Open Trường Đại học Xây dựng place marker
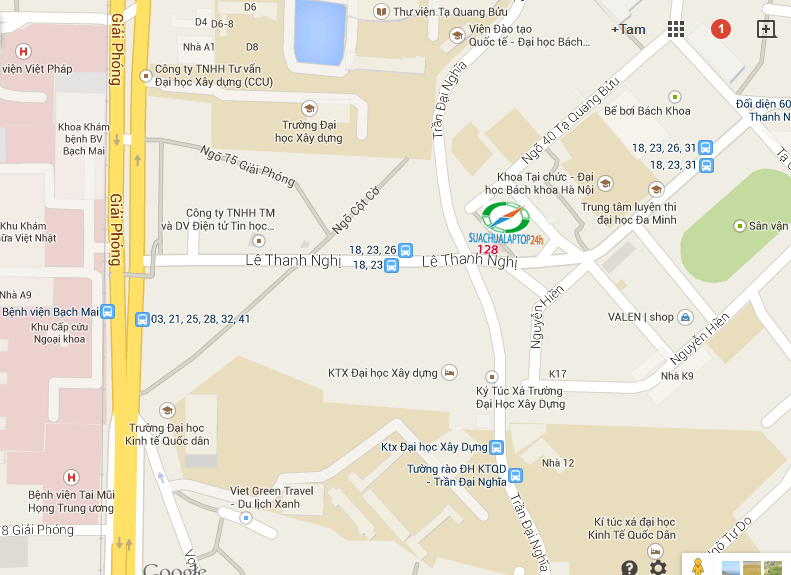This screenshot has height=575, width=791. point(309,107)
